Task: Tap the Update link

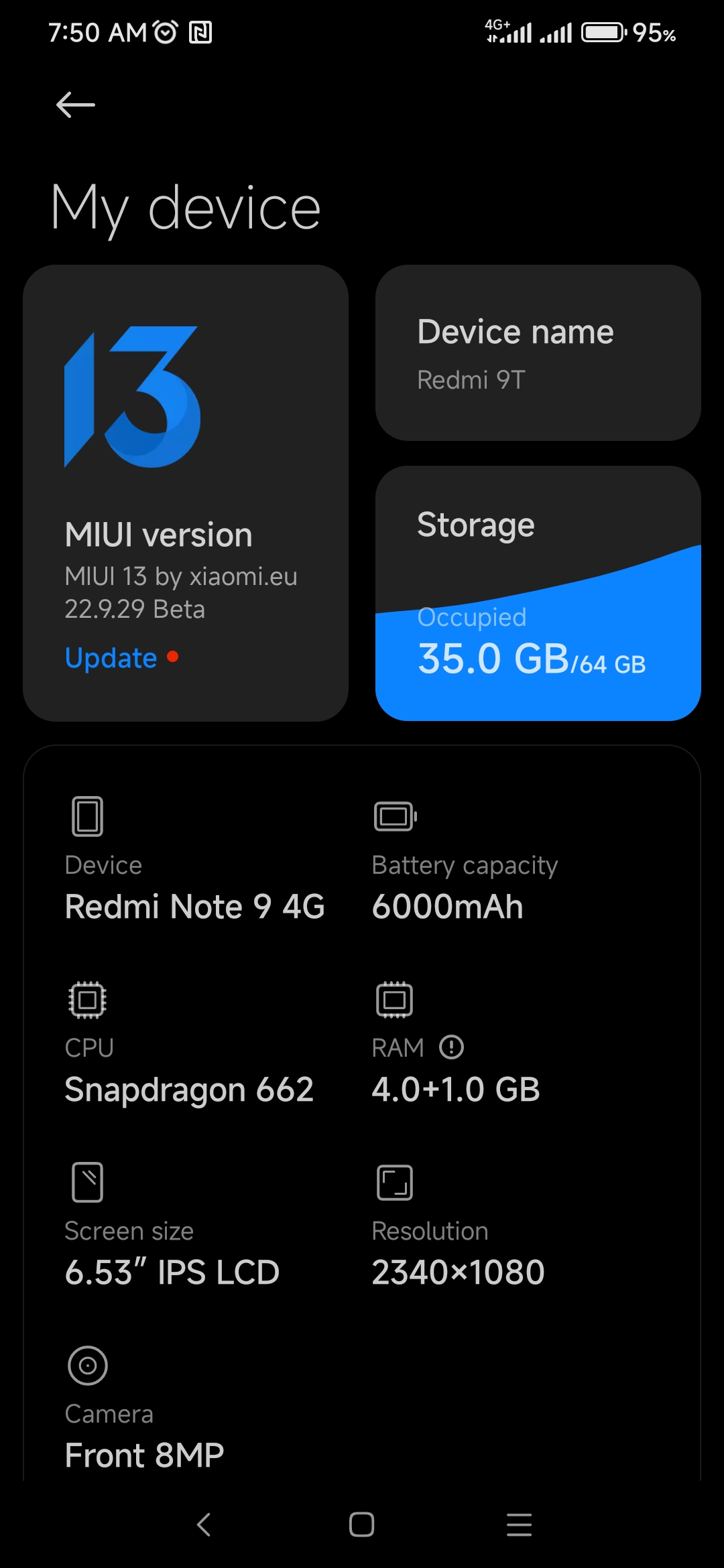Action: click(111, 657)
